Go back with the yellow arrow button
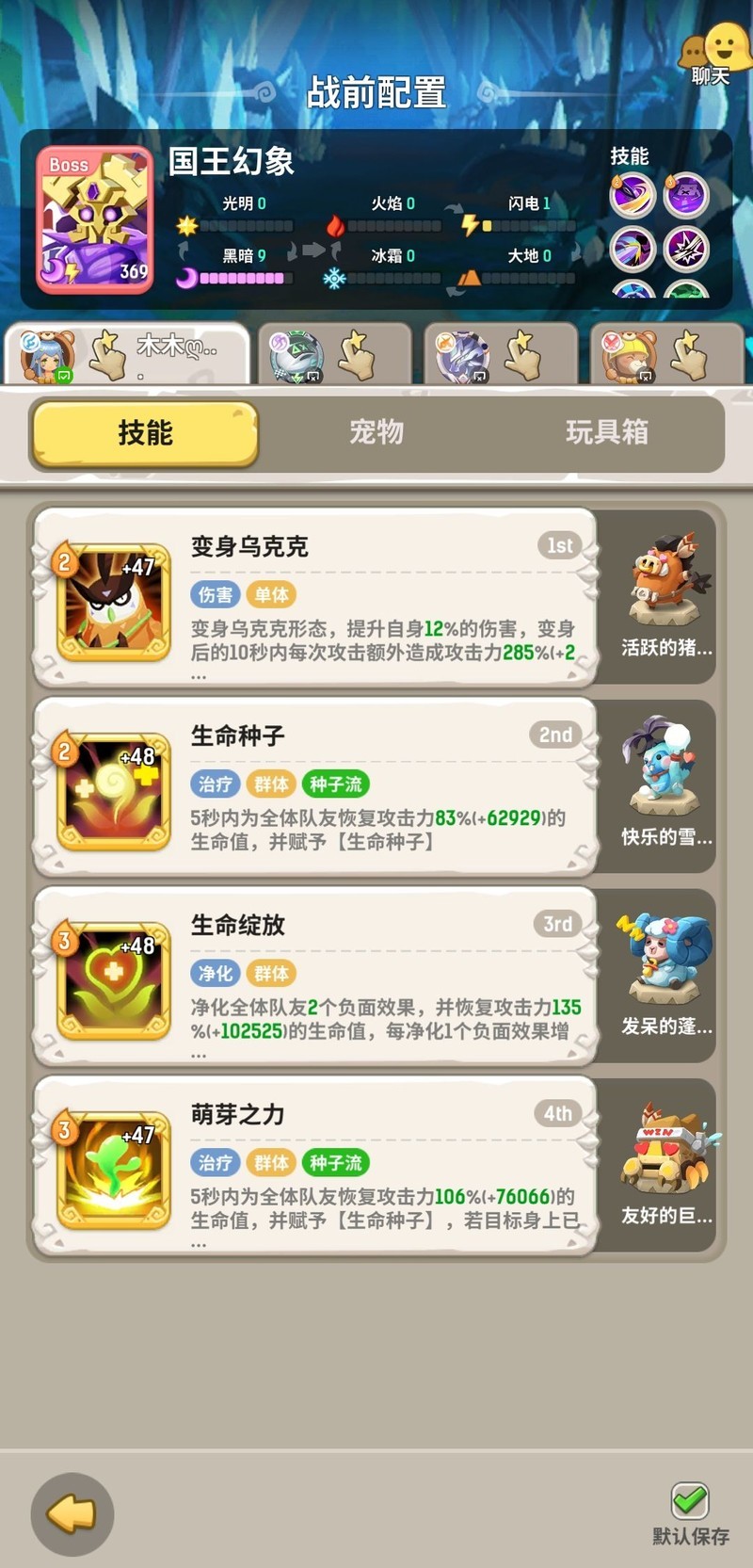Viewport: 753px width, 1568px height. click(x=72, y=1514)
